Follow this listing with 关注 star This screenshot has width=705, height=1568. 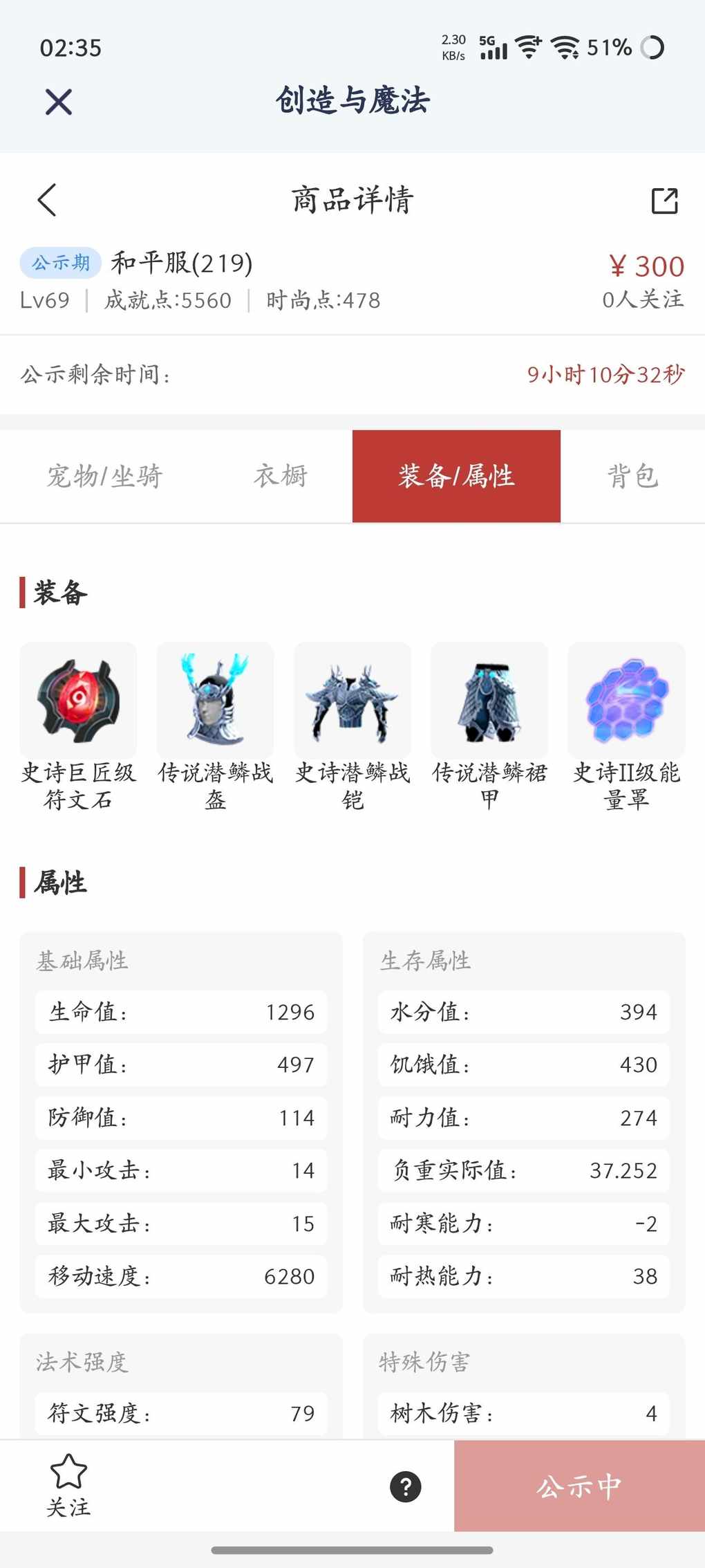click(68, 1484)
